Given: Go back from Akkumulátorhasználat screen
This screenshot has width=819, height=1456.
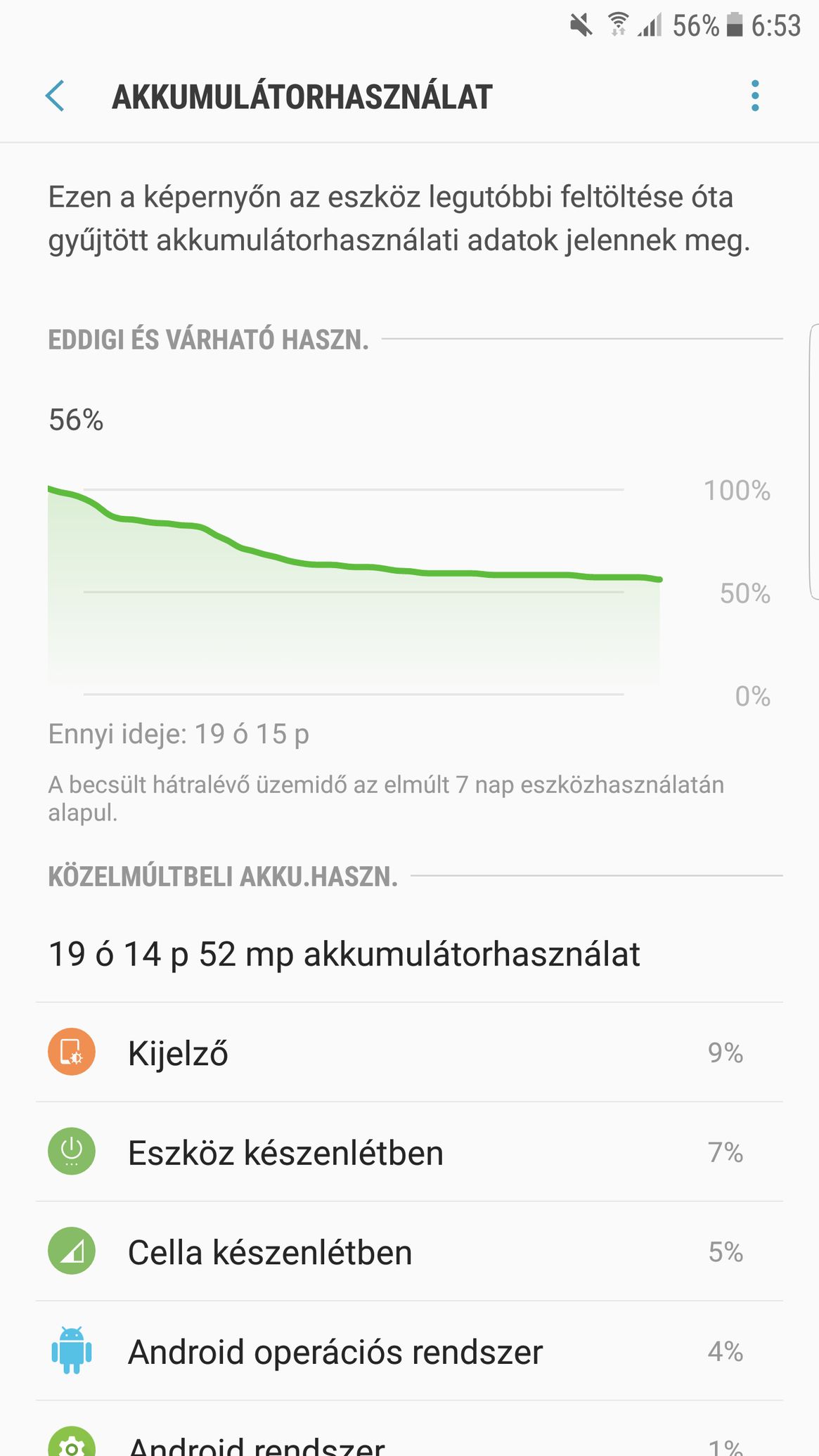Looking at the screenshot, I should click(55, 96).
